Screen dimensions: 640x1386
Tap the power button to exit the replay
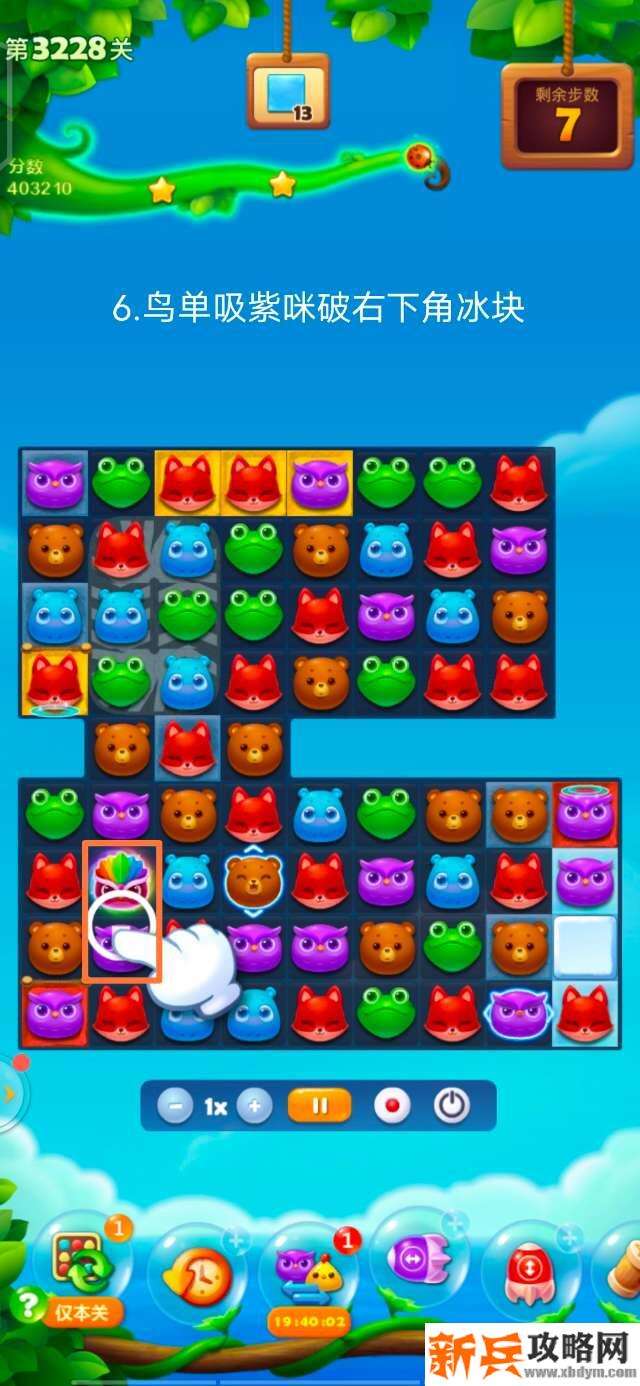pos(452,1106)
